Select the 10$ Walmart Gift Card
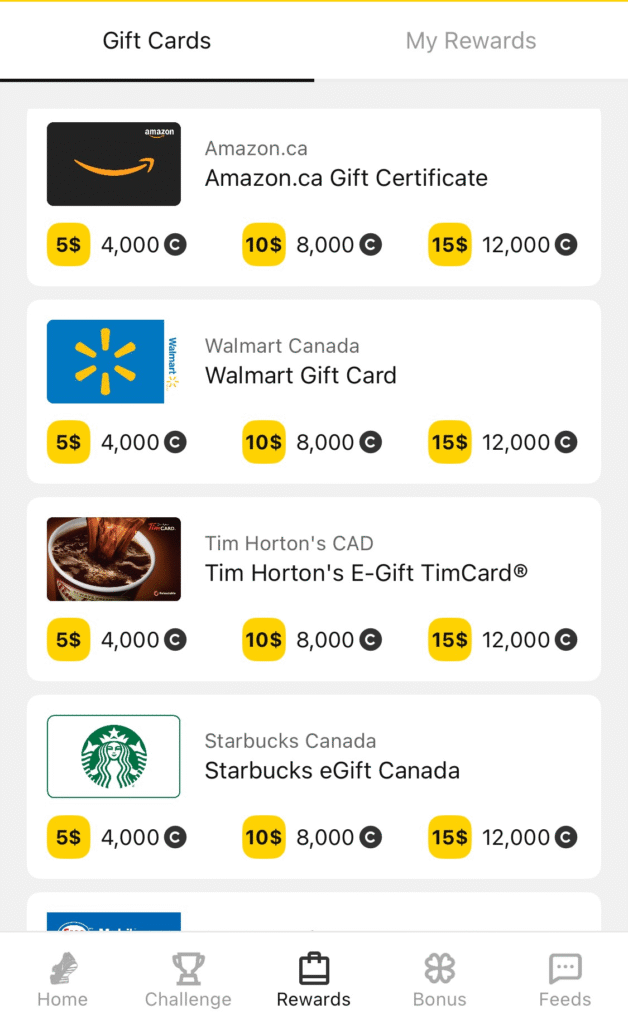 tap(264, 442)
